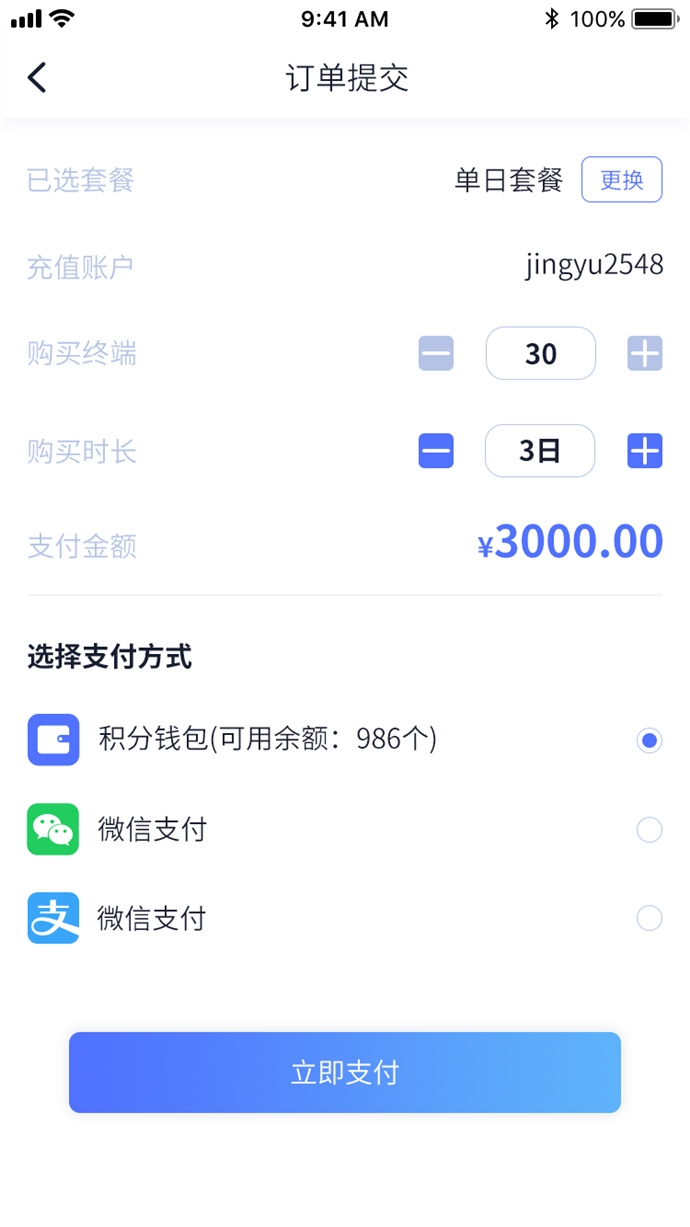Increase the 购买时长 duration
The height and width of the screenshot is (1227, 690).
point(644,451)
